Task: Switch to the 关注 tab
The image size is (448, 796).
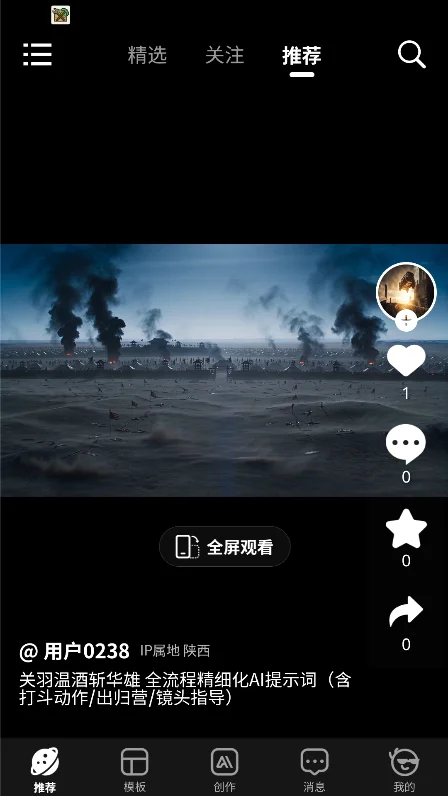Action: [225, 55]
